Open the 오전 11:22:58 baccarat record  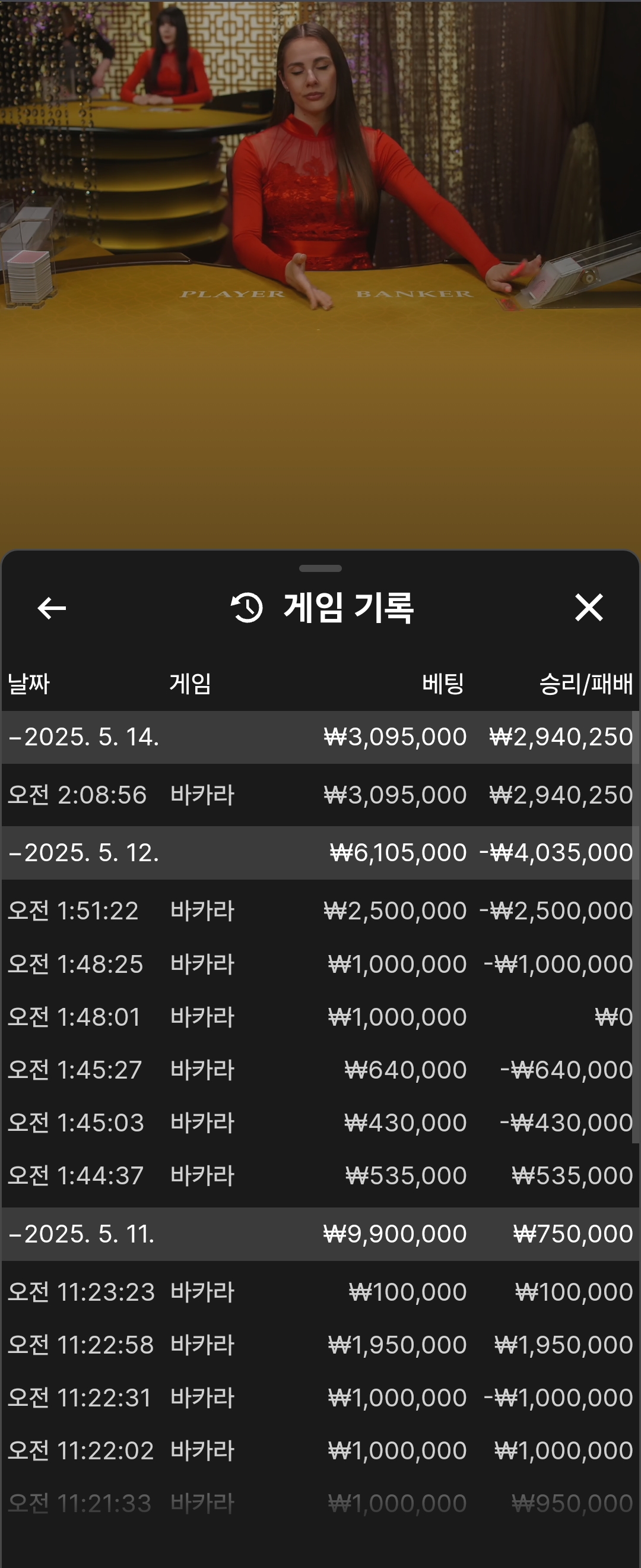pyautogui.click(x=320, y=1345)
